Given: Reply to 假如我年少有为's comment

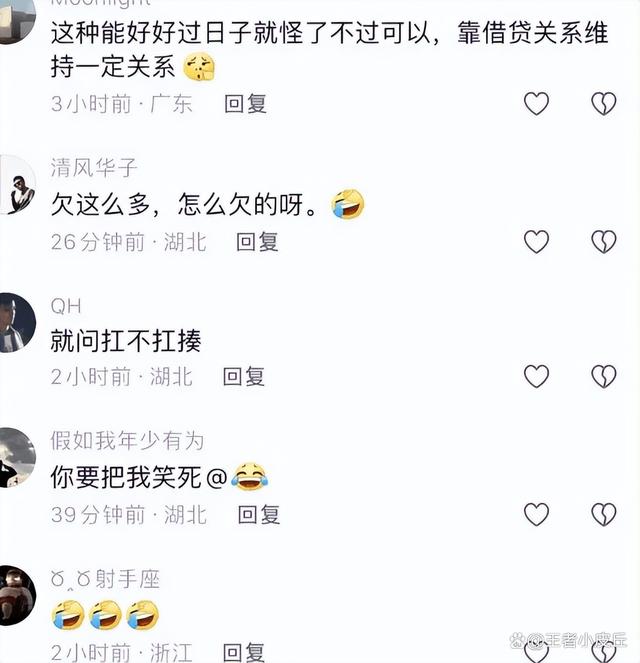Looking at the screenshot, I should [257, 514].
